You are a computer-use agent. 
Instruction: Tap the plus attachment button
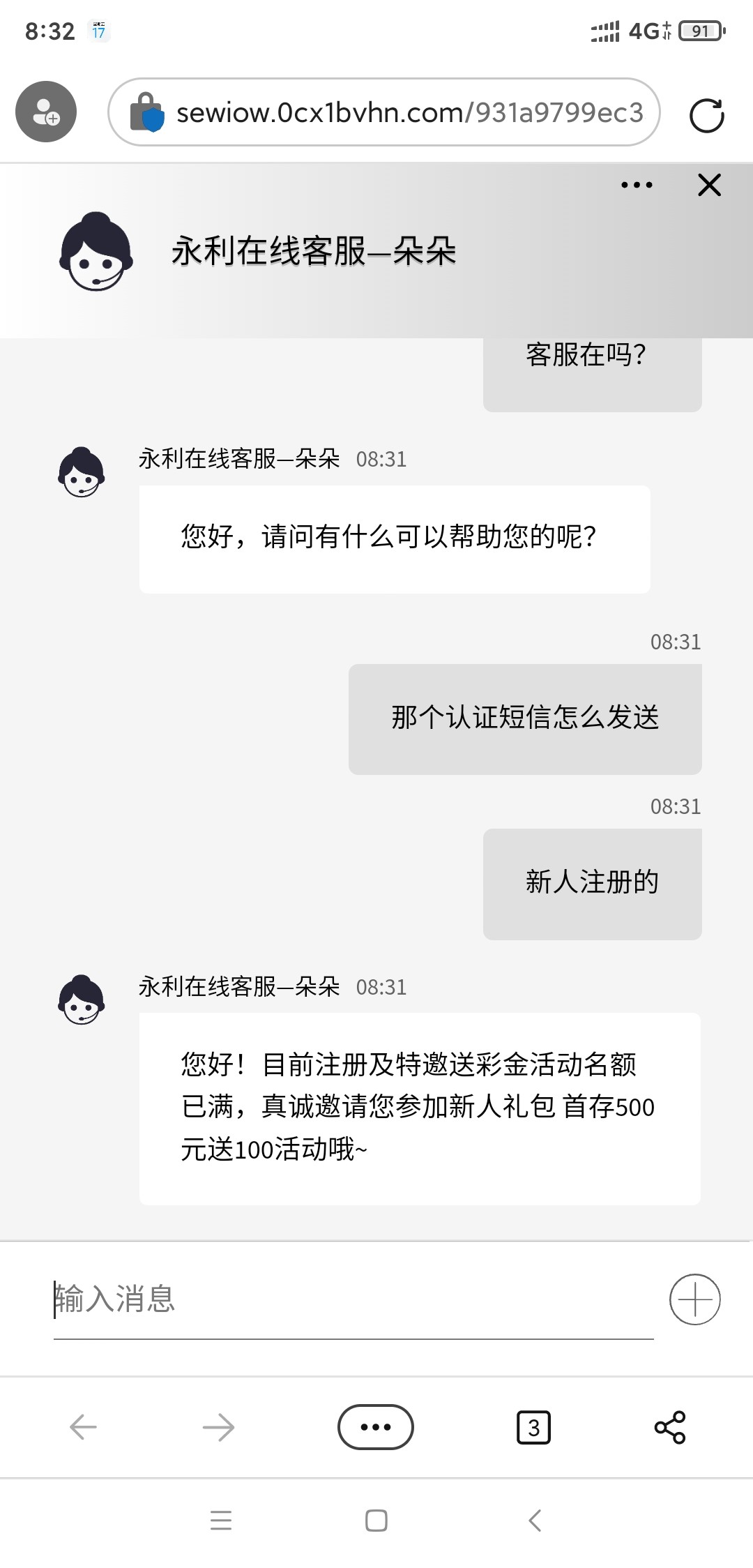click(x=694, y=1299)
